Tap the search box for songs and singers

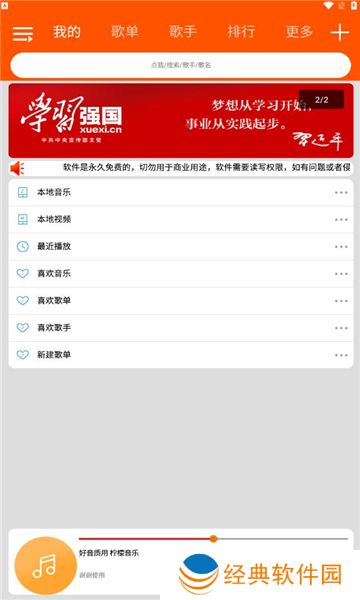point(181,65)
